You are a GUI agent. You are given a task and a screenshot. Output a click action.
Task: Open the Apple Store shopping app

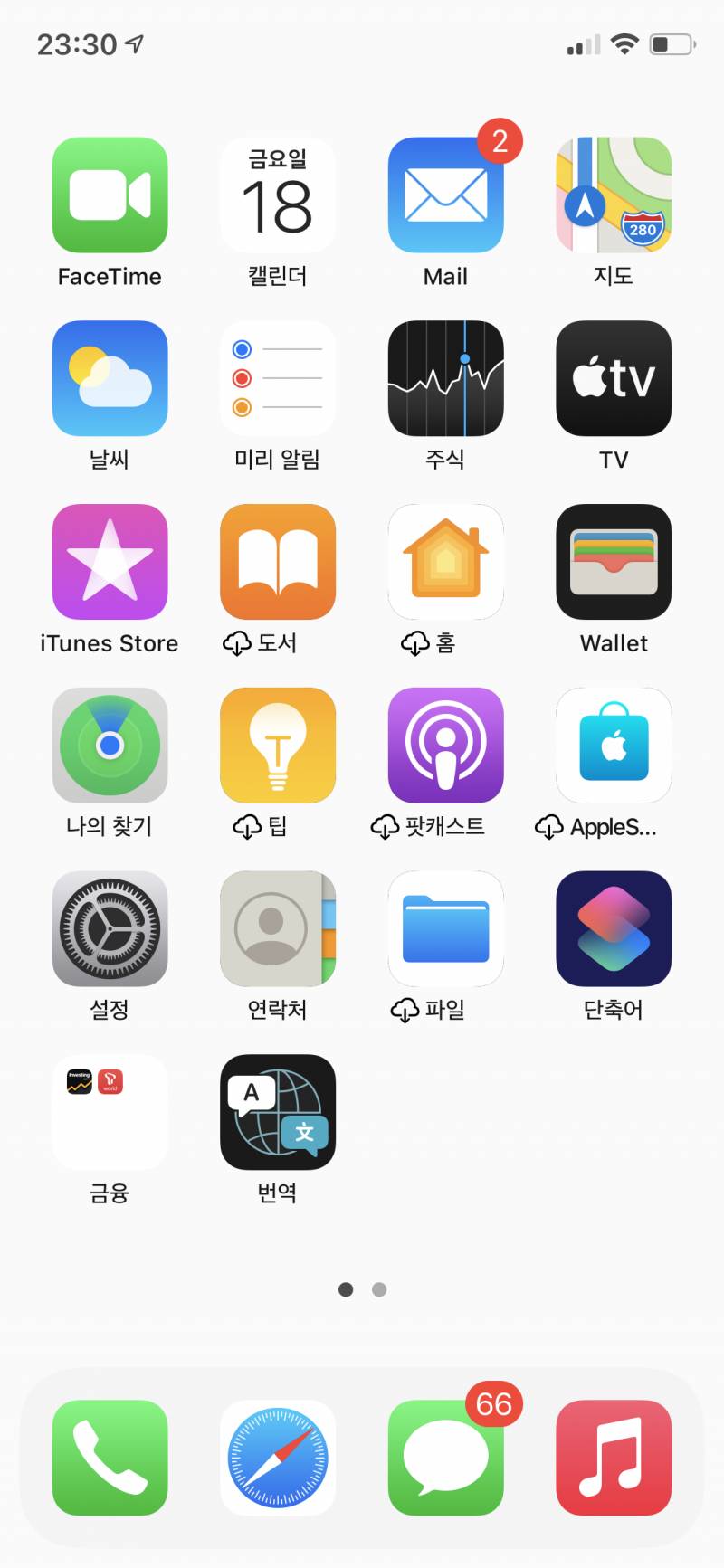click(x=613, y=746)
